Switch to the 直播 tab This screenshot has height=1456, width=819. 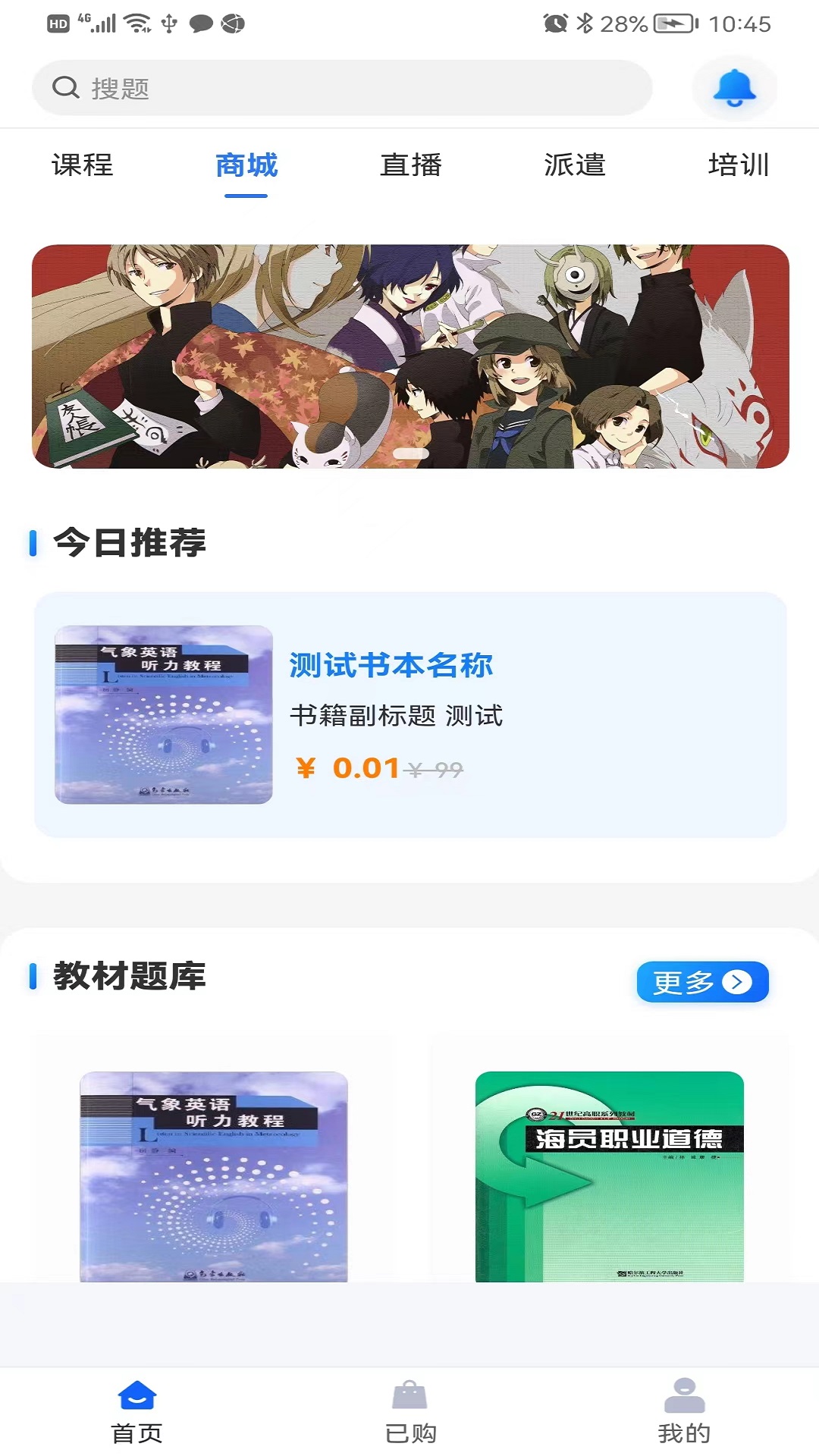410,165
